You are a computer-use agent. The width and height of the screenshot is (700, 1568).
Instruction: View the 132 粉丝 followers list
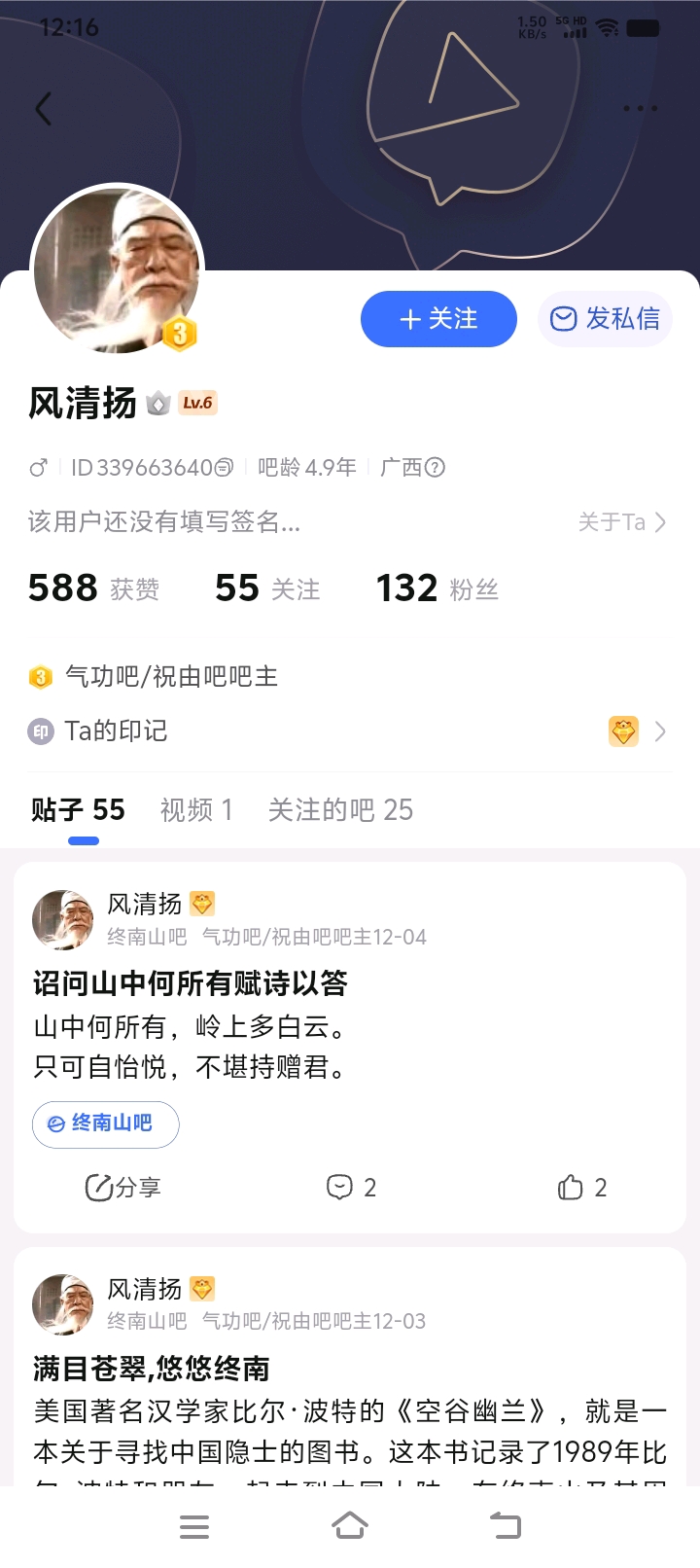coord(437,588)
